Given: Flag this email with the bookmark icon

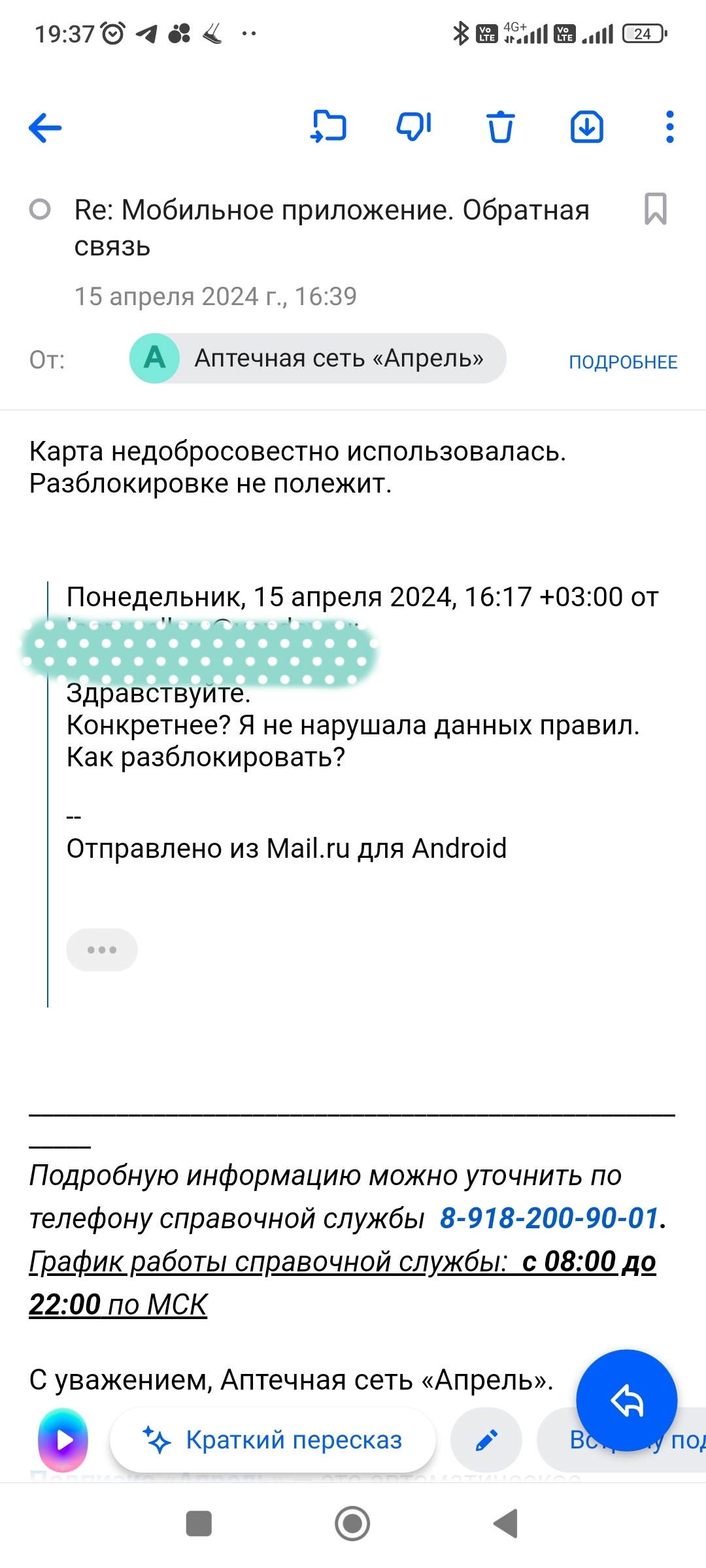Looking at the screenshot, I should click(x=655, y=209).
